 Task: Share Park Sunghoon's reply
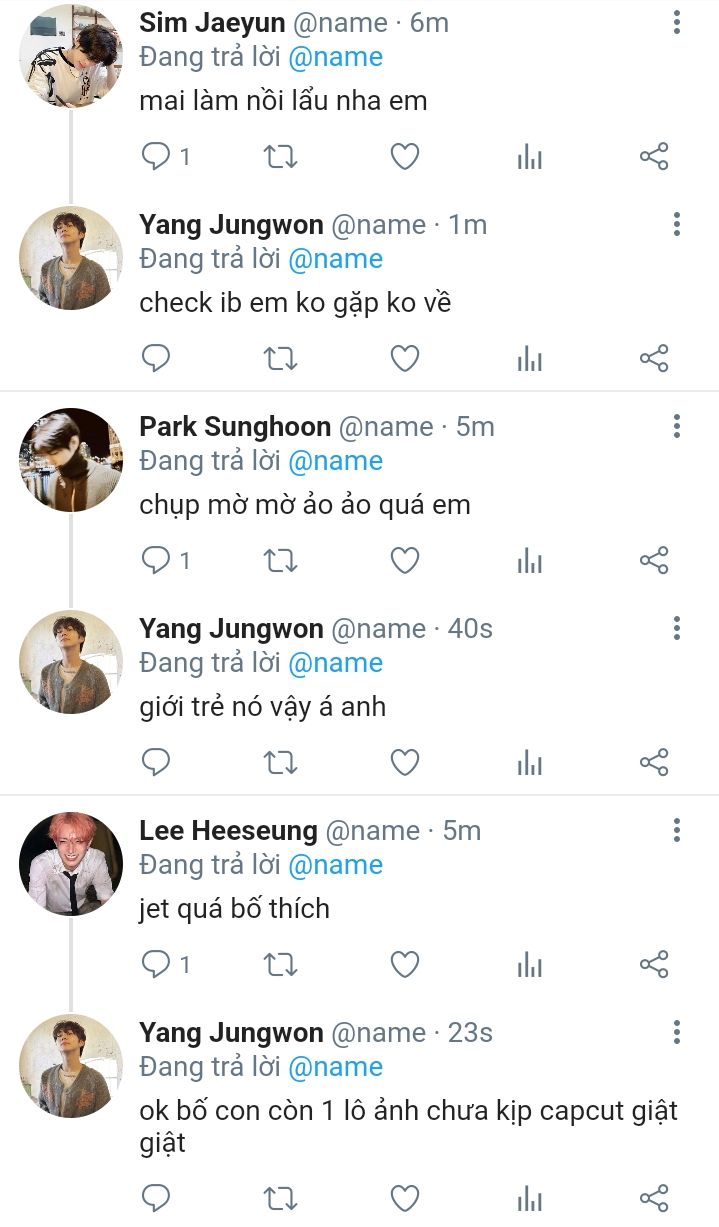click(653, 560)
